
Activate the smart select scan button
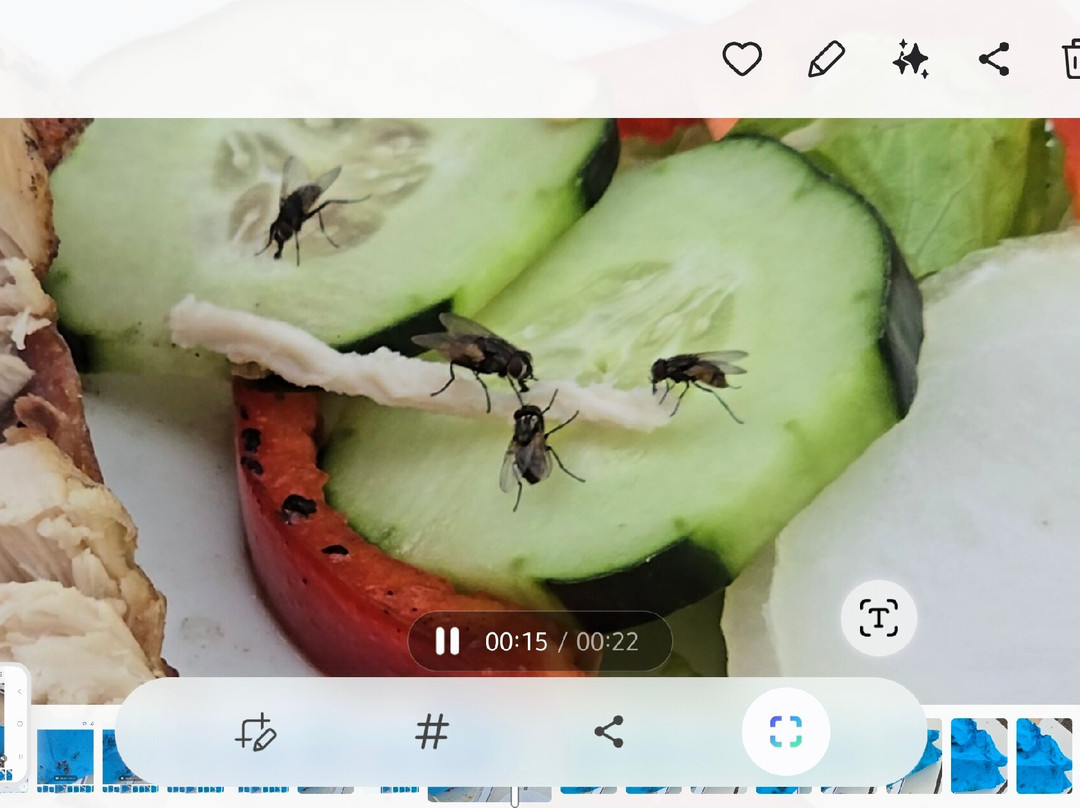(x=786, y=732)
